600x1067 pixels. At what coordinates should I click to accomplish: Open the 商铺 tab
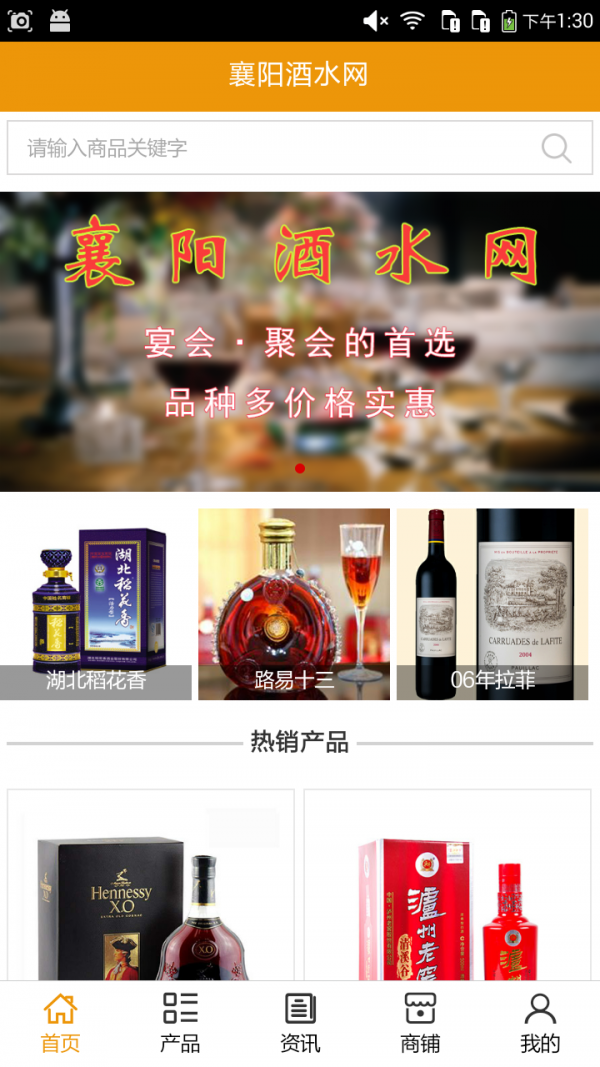(x=420, y=1024)
